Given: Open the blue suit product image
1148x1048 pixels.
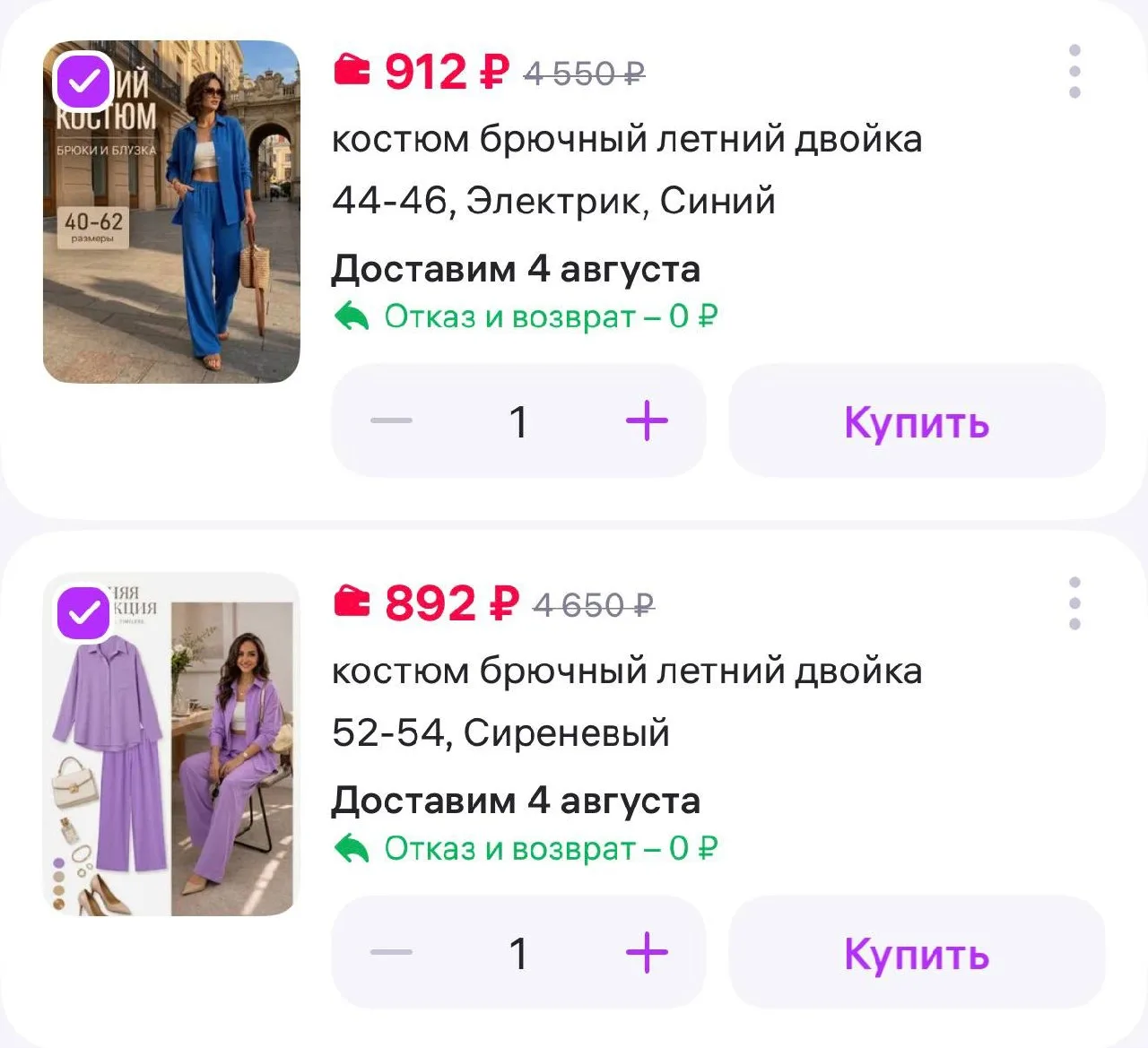Looking at the screenshot, I should tap(171, 212).
